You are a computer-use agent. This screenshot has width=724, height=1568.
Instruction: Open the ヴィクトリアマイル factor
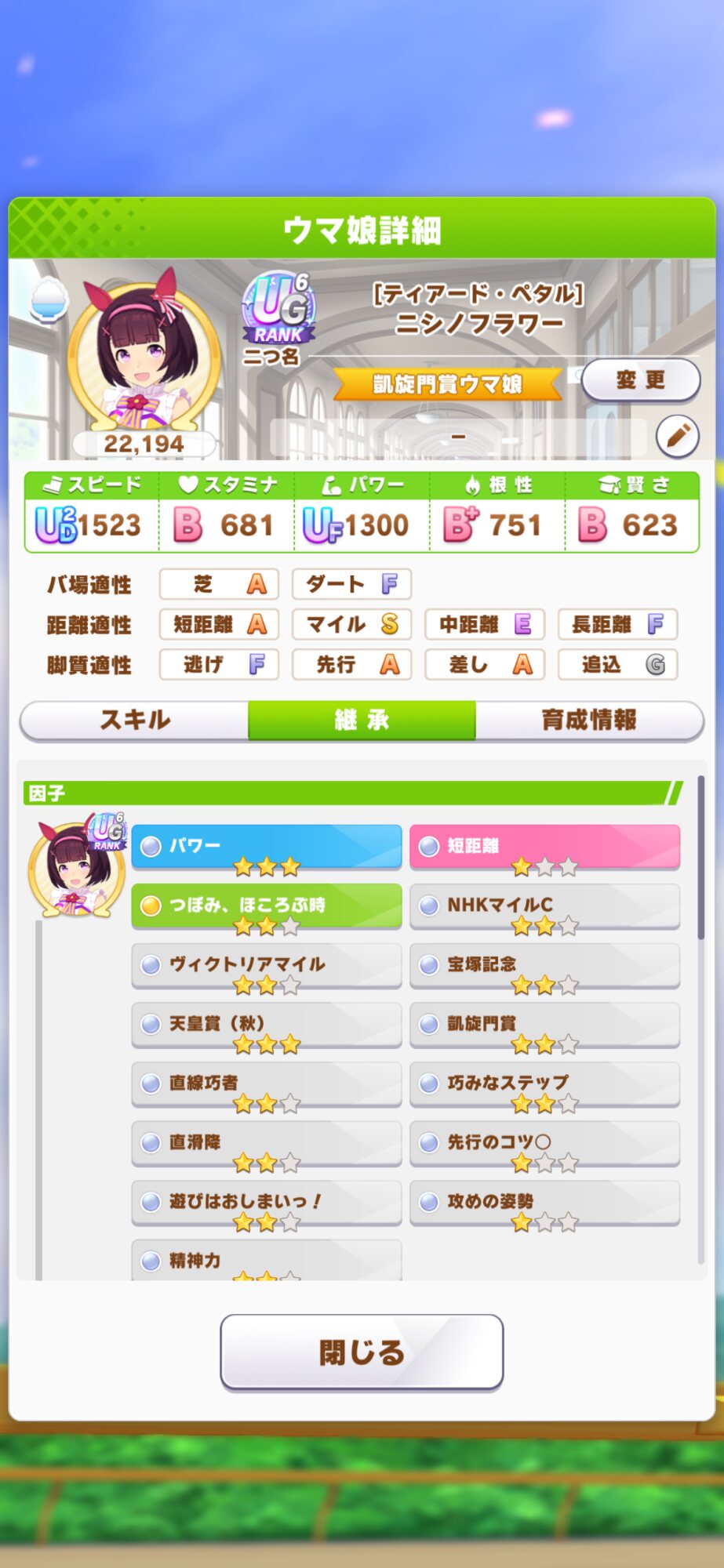pos(267,965)
